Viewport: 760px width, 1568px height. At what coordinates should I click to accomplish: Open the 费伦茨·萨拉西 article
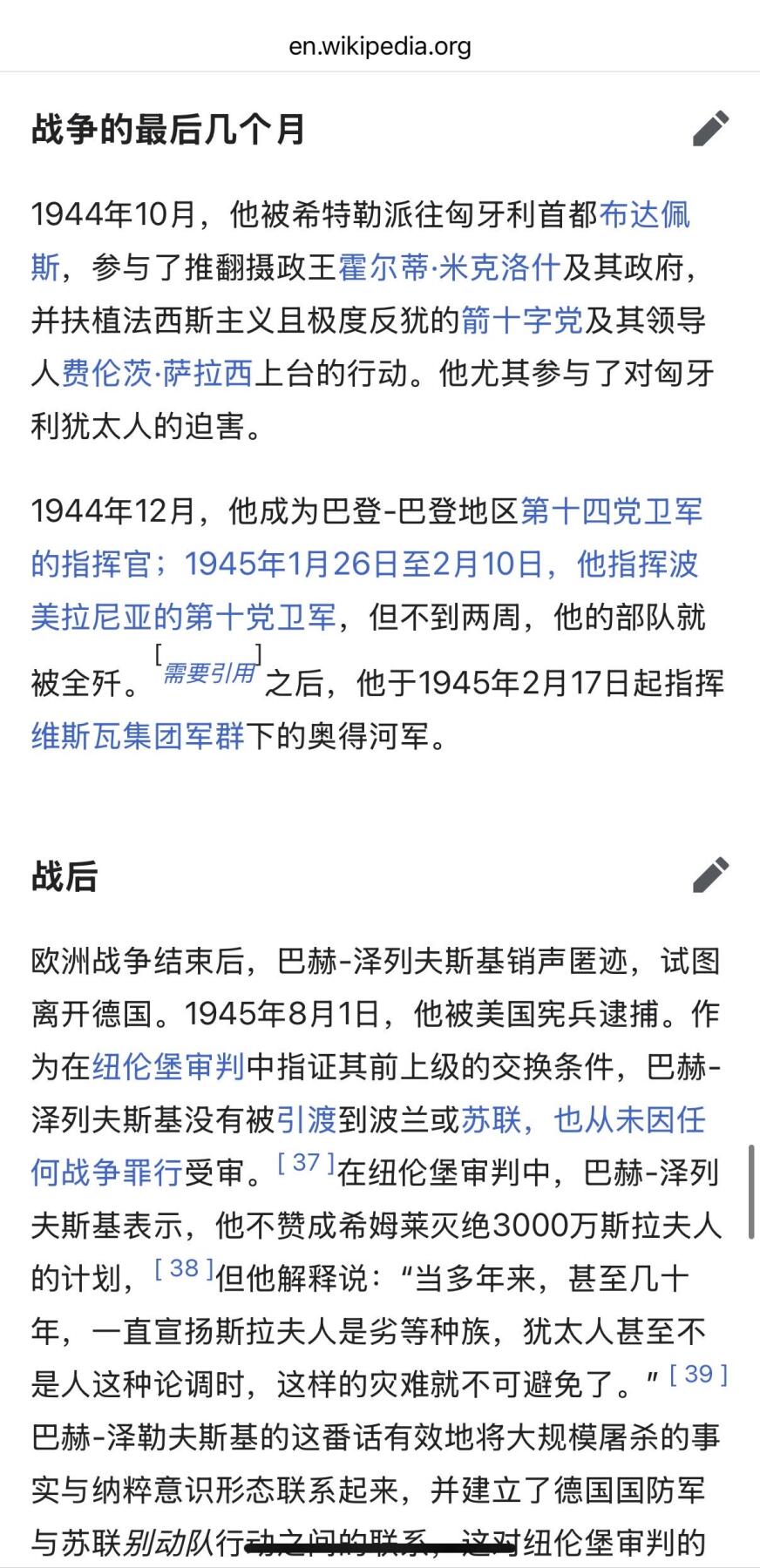[x=158, y=373]
